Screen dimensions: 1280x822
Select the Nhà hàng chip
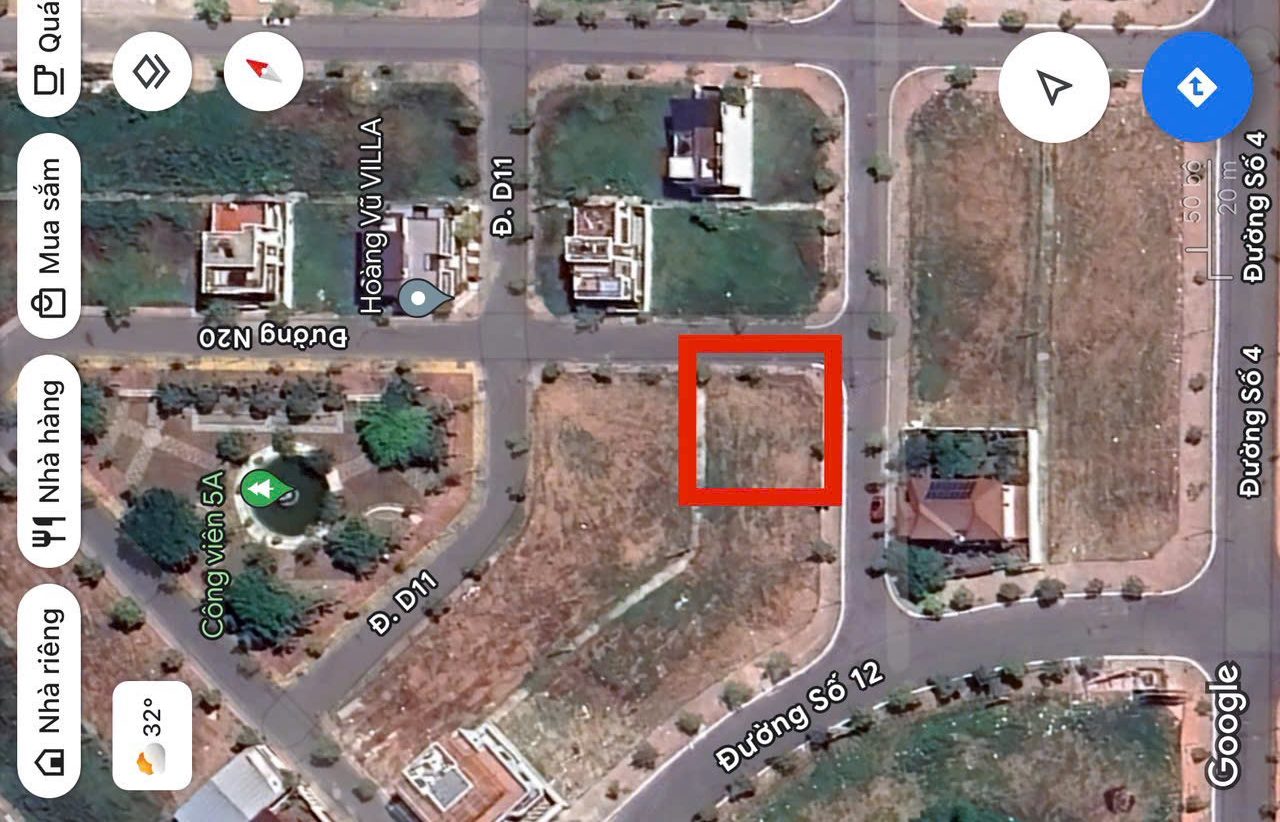pos(49,460)
